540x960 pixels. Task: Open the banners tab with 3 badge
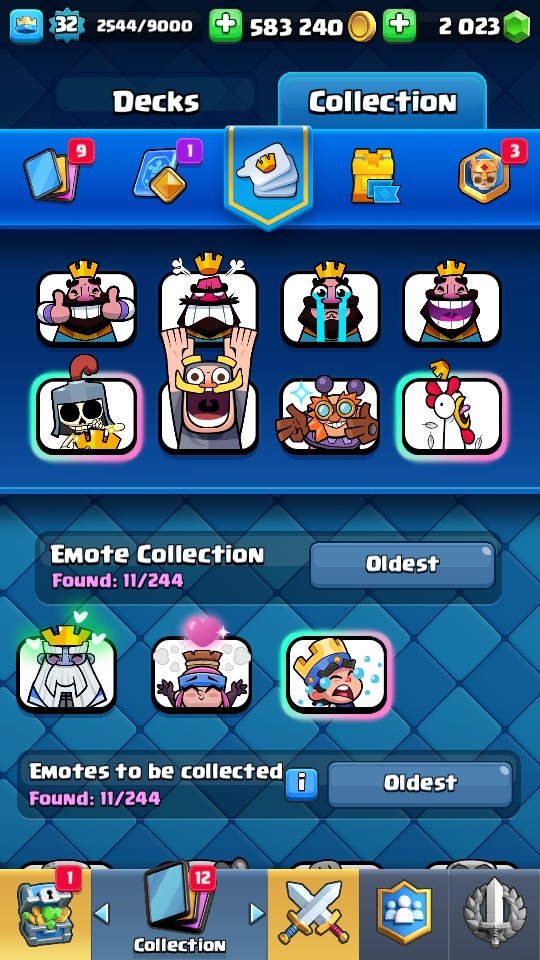[487, 173]
